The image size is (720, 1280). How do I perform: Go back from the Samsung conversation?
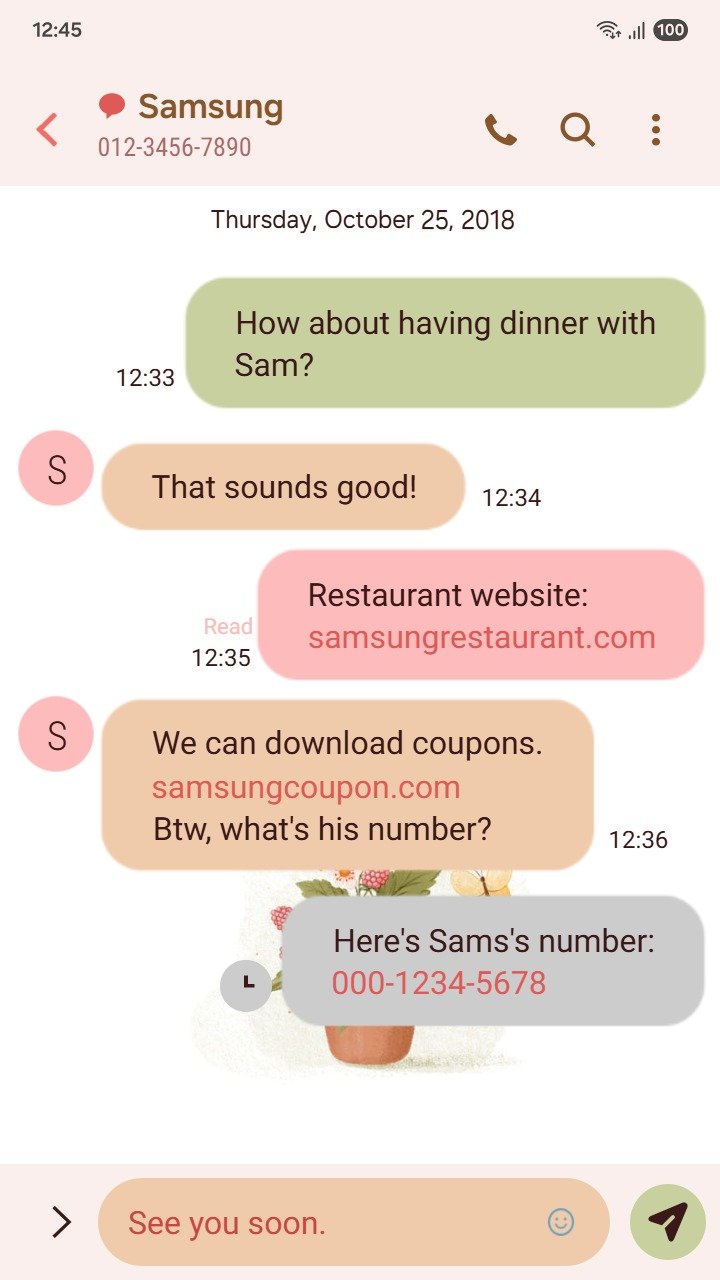coord(47,130)
